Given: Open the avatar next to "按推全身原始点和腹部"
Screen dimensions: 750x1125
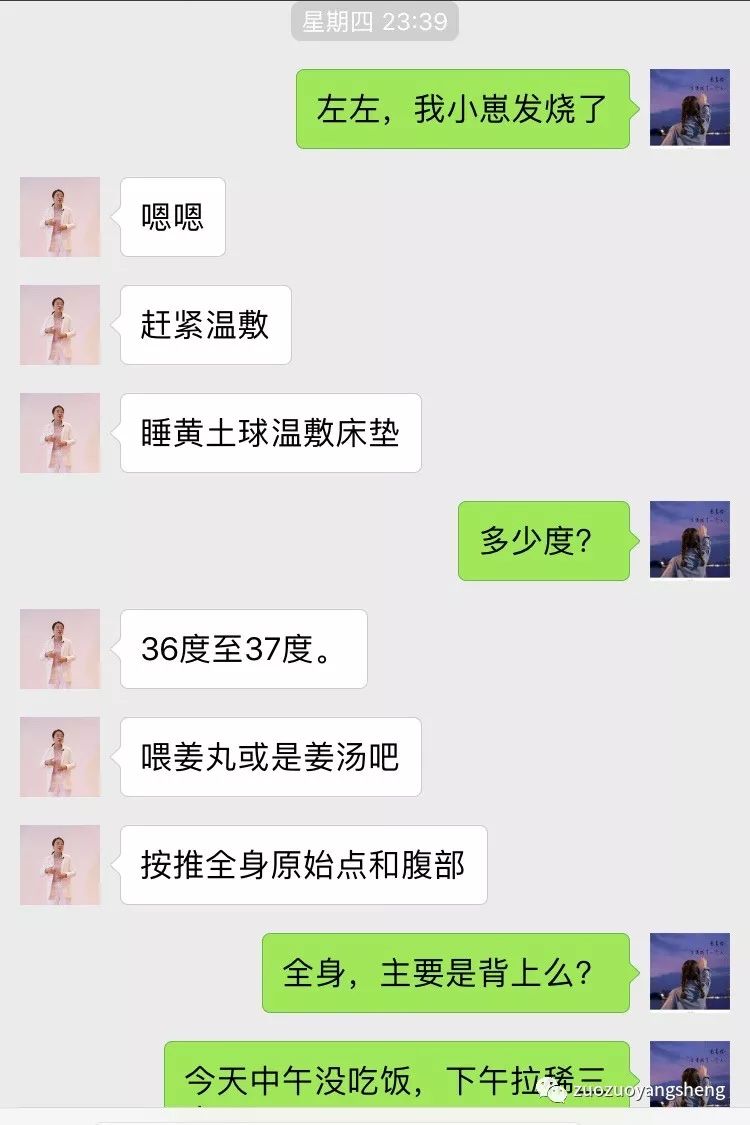Looking at the screenshot, I should (60, 866).
